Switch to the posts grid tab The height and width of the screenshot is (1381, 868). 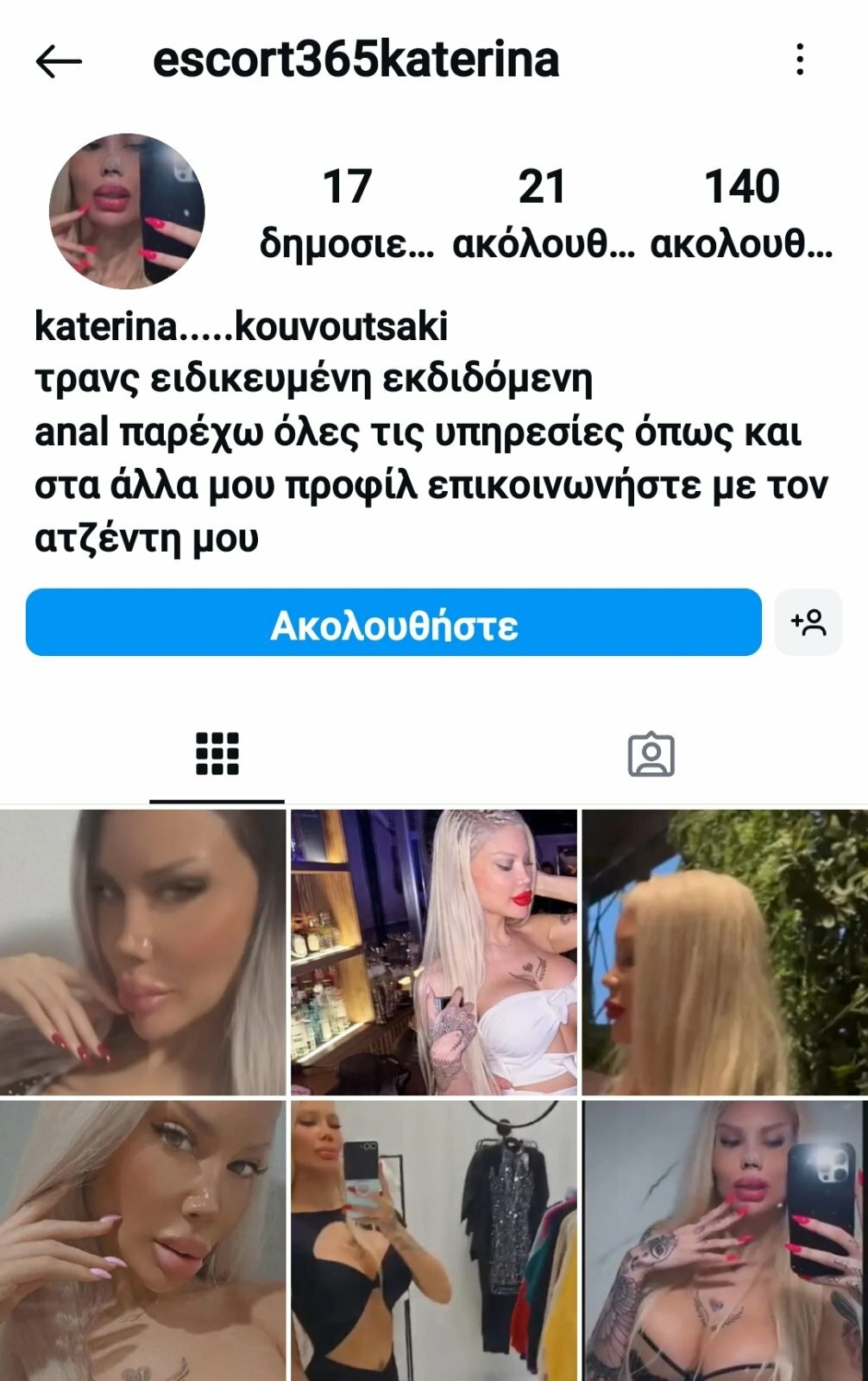[x=217, y=754]
